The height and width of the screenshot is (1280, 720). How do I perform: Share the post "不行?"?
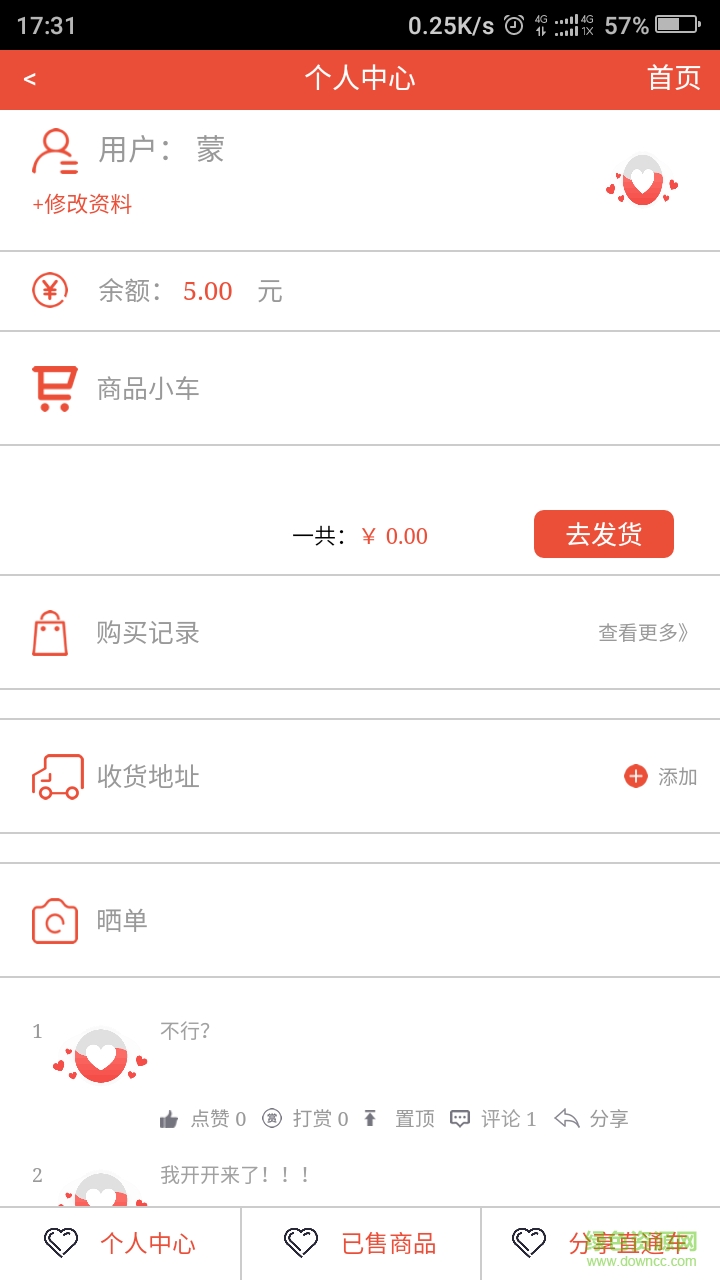591,1119
